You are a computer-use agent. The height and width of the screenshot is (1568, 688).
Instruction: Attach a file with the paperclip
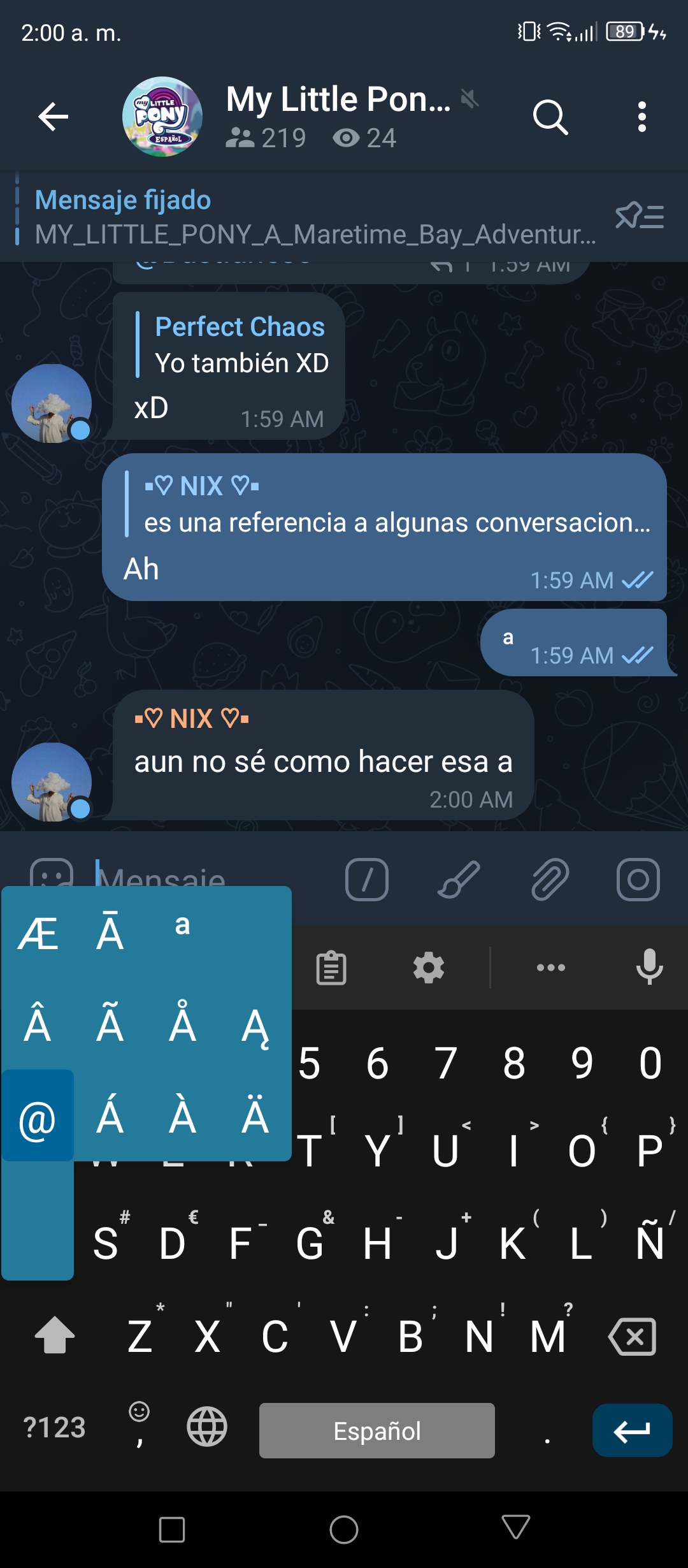[x=550, y=880]
